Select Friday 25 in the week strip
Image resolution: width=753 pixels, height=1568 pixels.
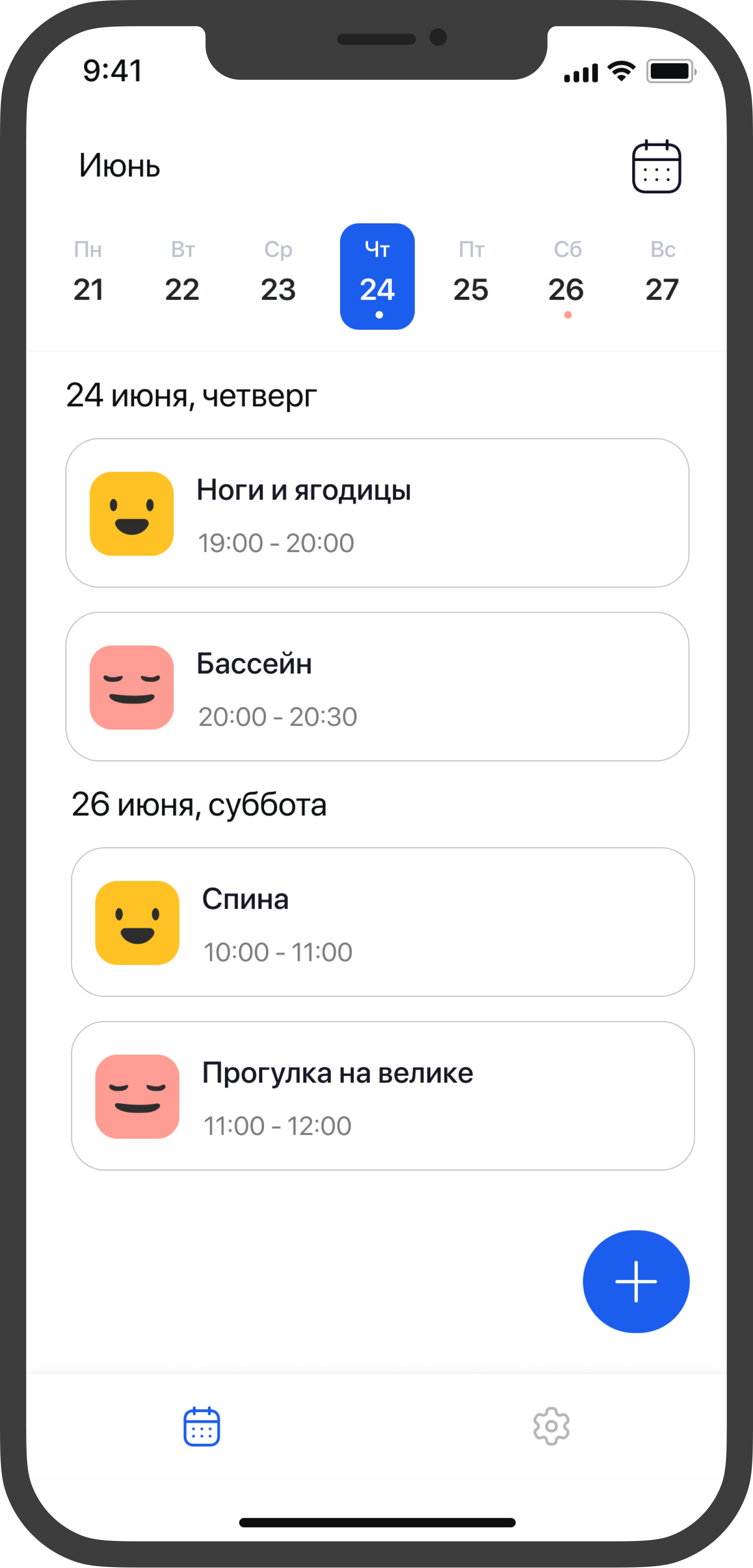[471, 276]
